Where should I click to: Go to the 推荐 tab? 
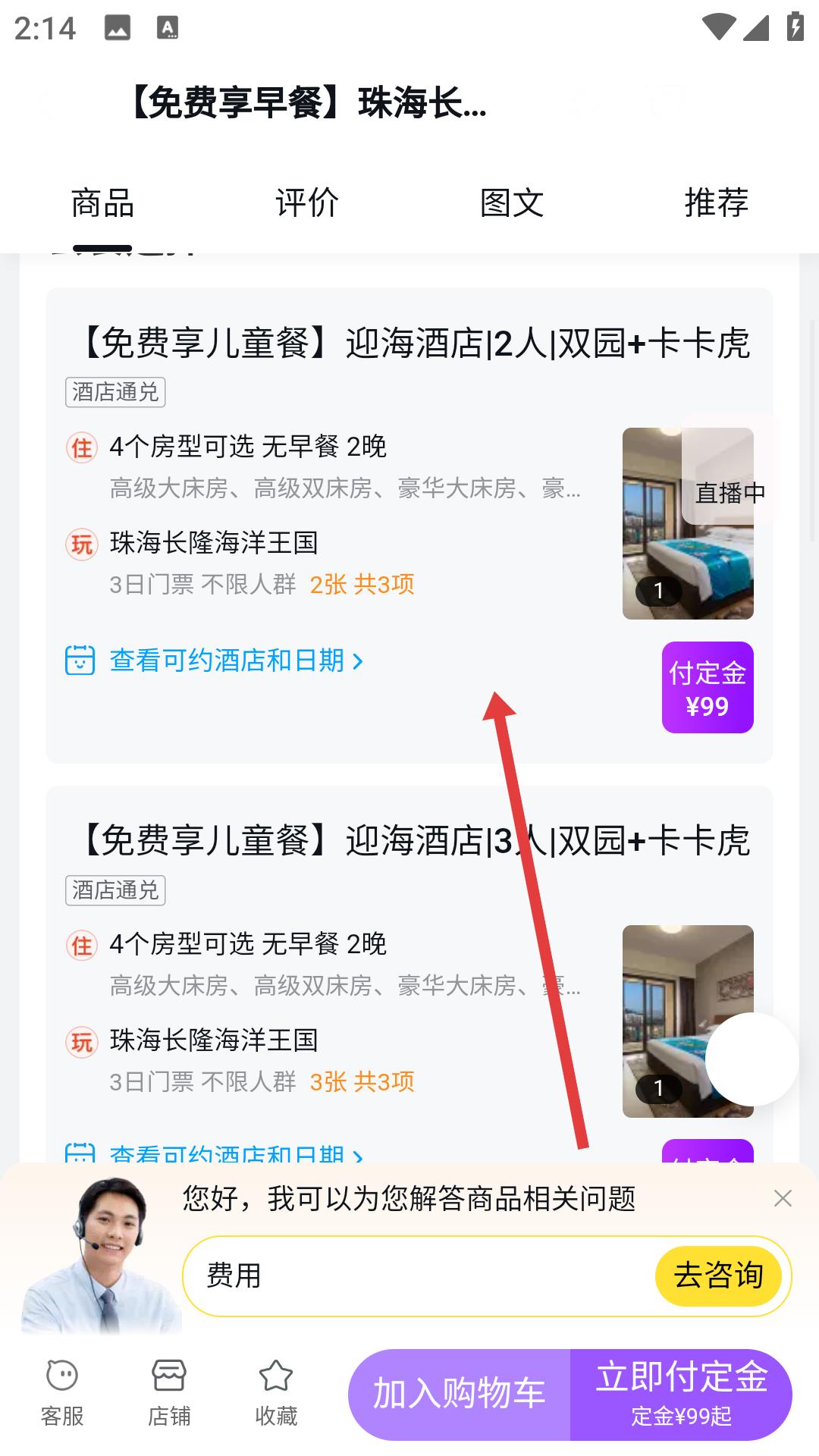pyautogui.click(x=716, y=203)
